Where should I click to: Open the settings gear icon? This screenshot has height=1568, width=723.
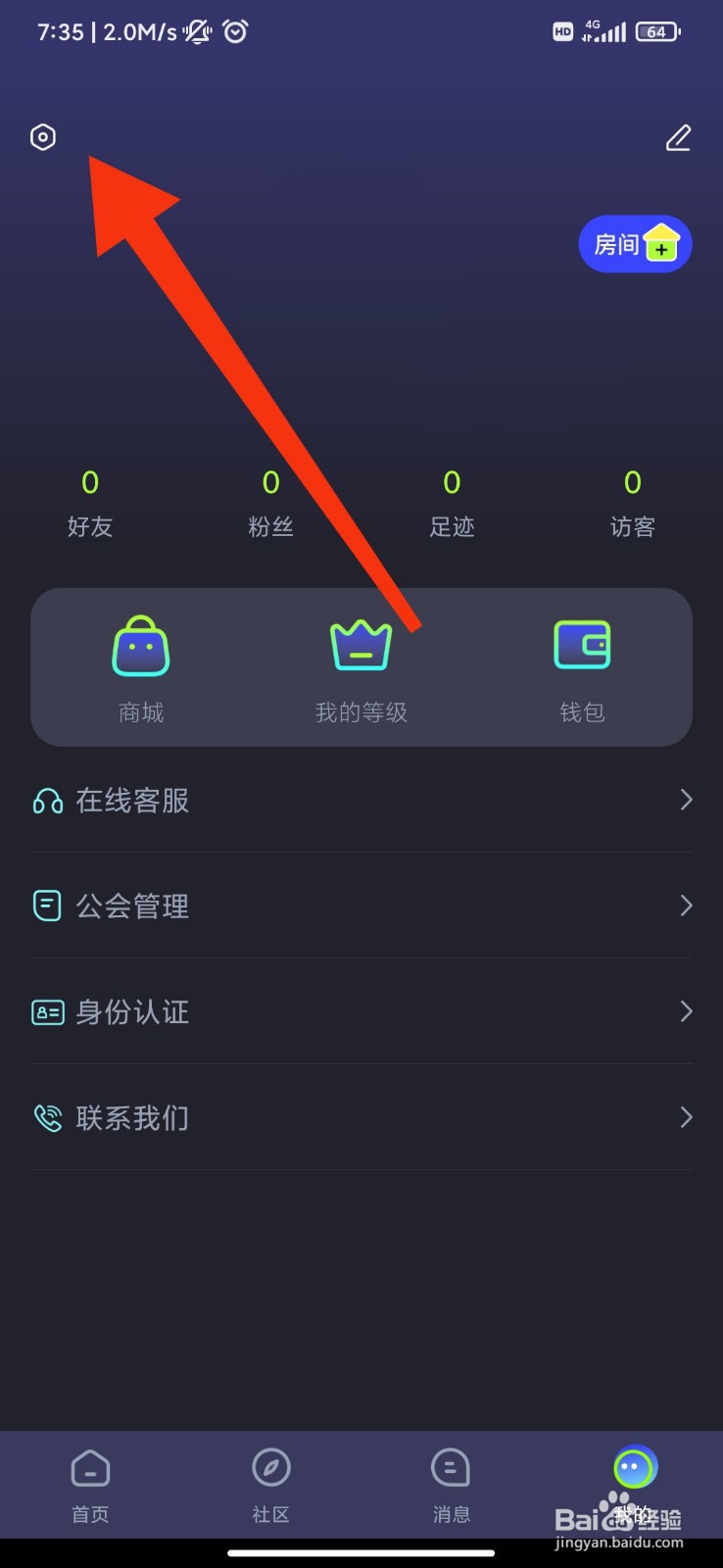43,137
